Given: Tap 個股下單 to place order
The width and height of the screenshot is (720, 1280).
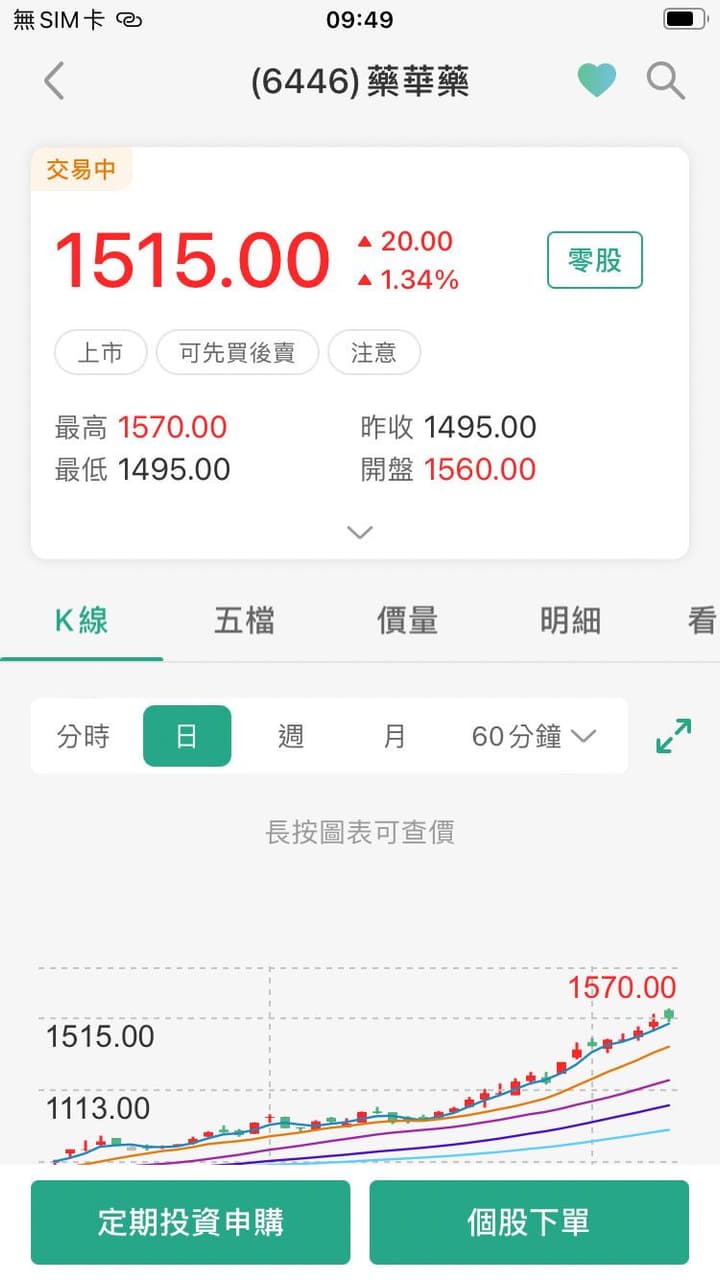Looking at the screenshot, I should click(x=529, y=1222).
